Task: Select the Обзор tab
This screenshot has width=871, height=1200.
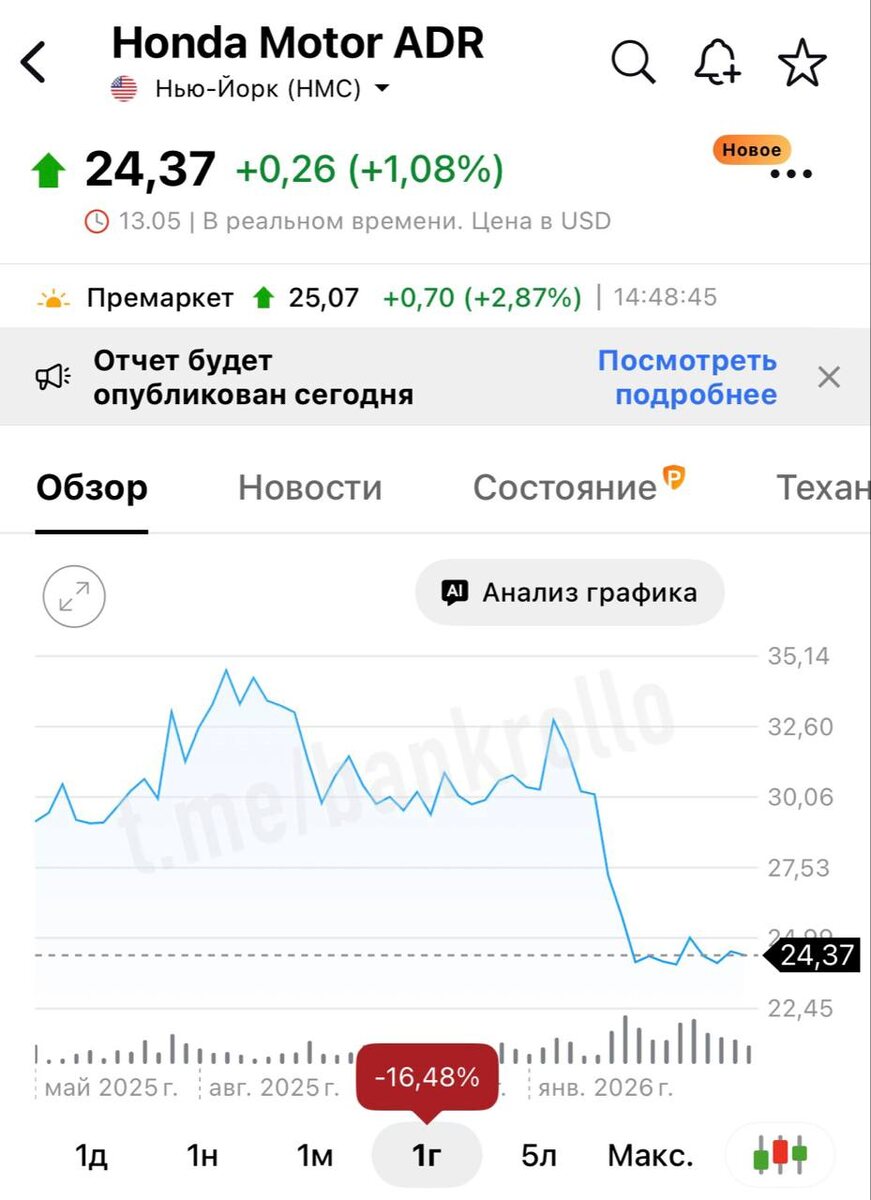Action: (92, 488)
